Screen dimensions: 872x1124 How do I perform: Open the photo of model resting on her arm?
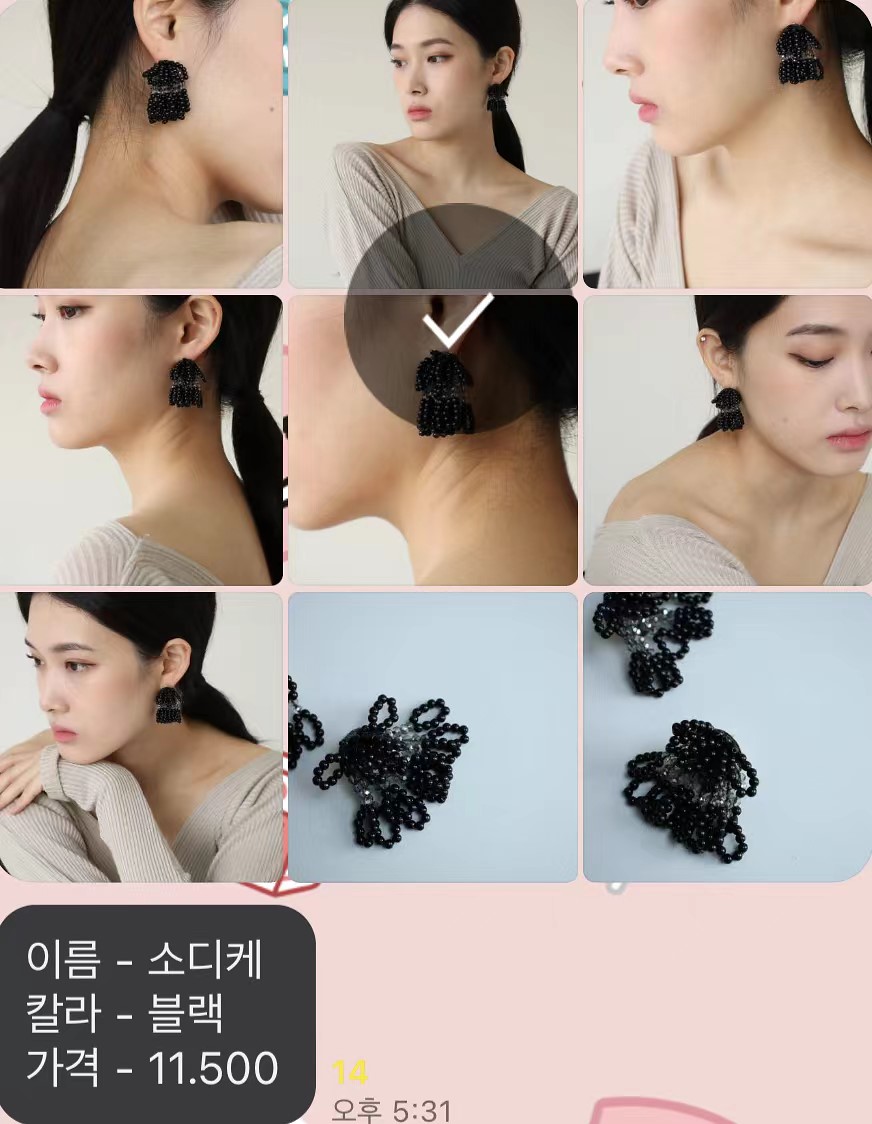[140, 737]
